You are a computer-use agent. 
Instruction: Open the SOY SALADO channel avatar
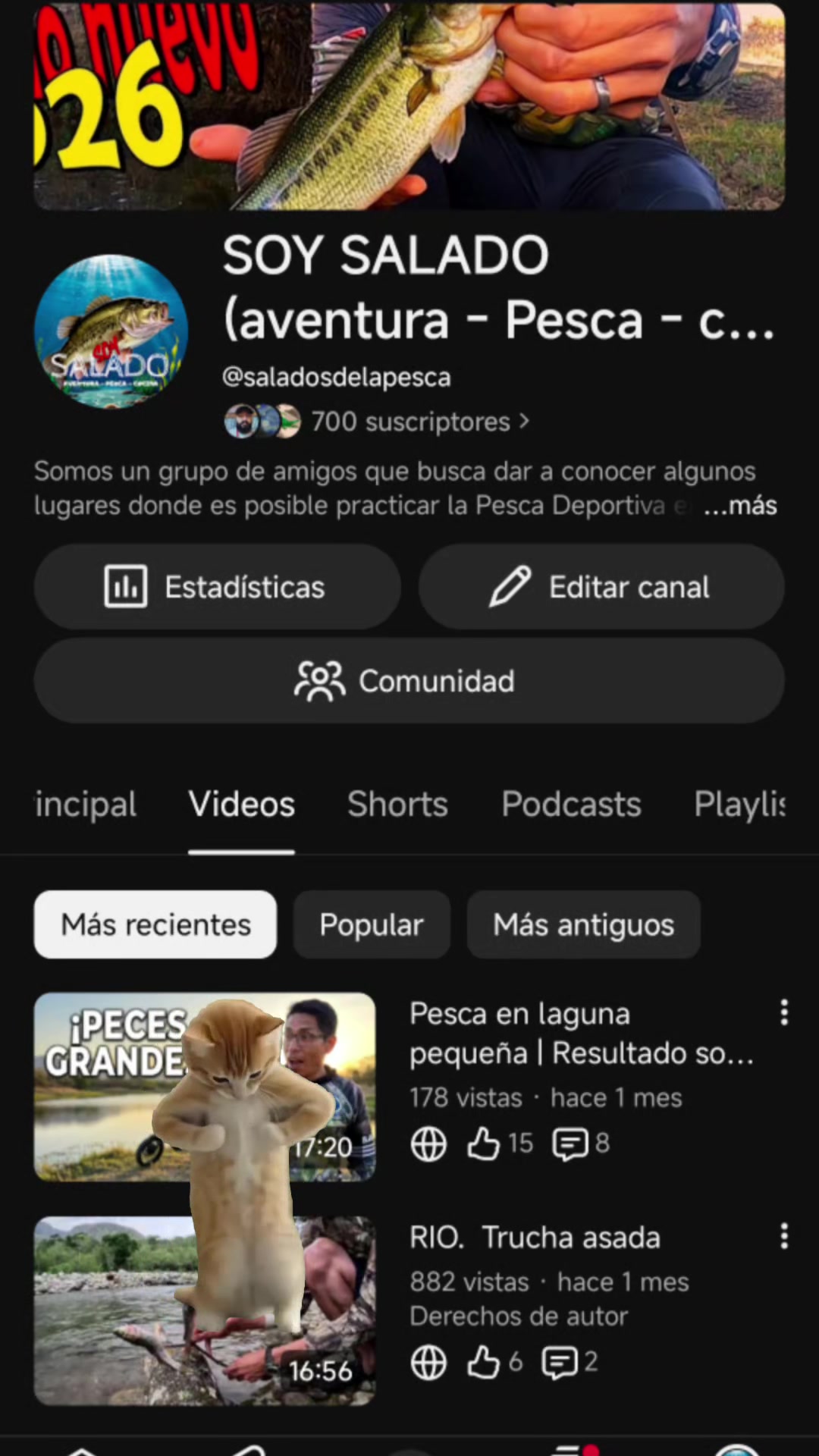point(111,331)
